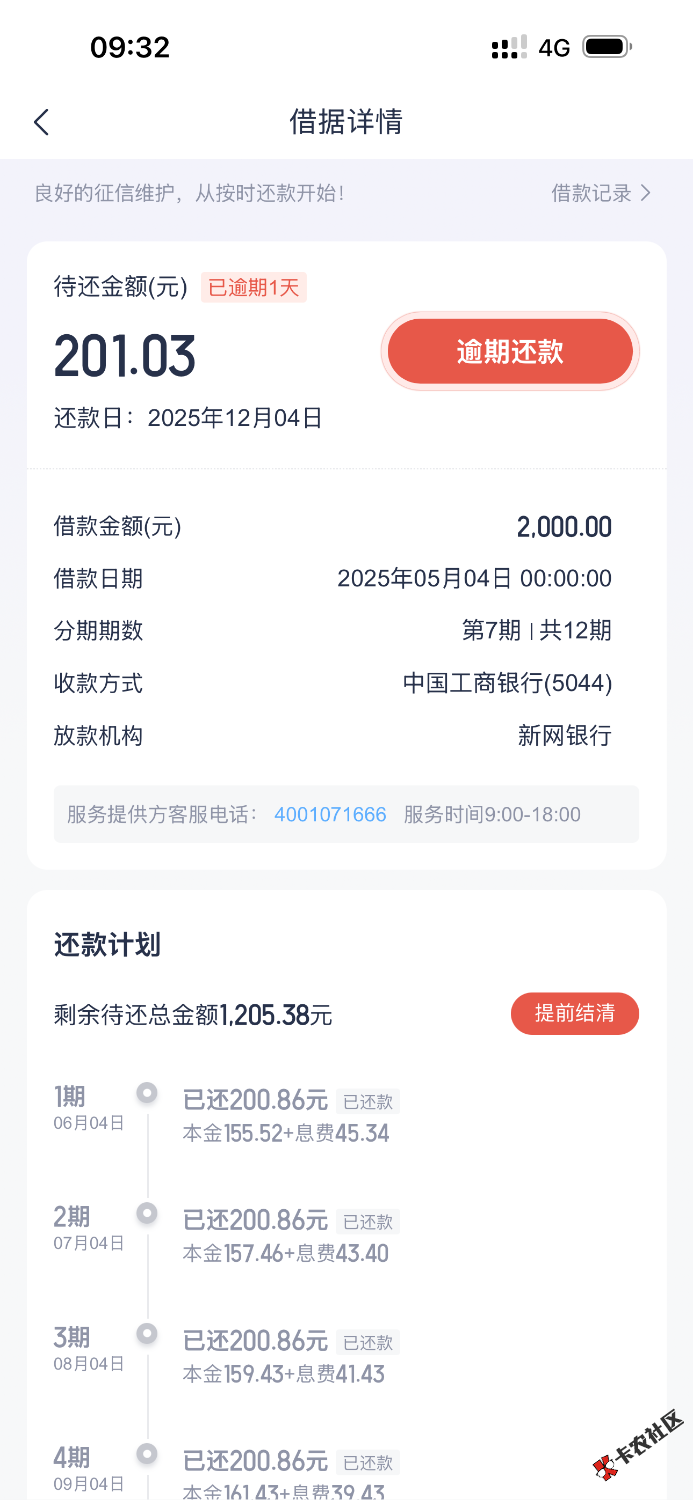This screenshot has width=693, height=1500.
Task: Tap 提前结清 to settle early
Action: pyautogui.click(x=574, y=1014)
